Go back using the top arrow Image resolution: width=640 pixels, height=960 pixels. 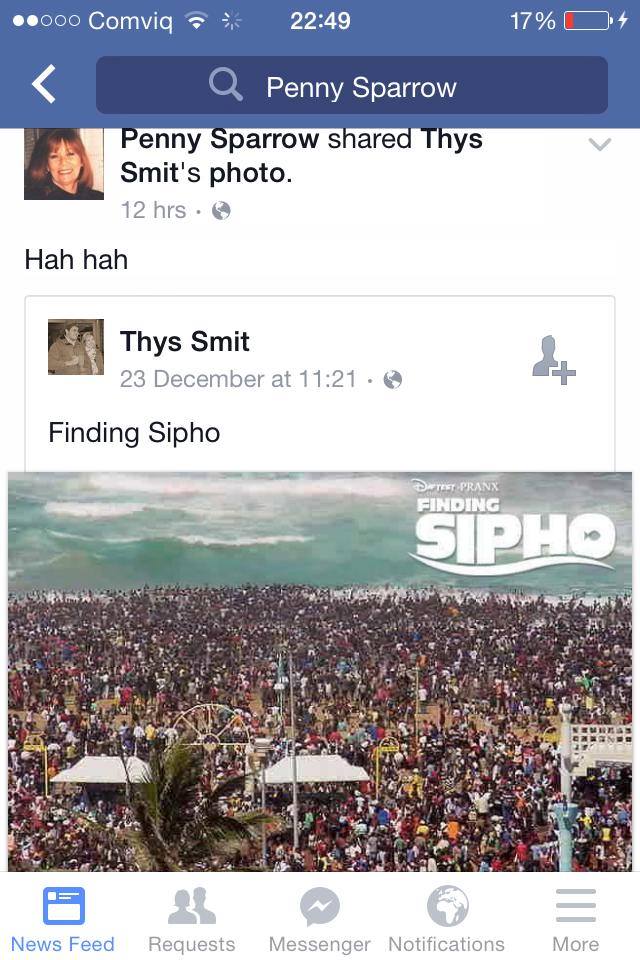pyautogui.click(x=44, y=86)
